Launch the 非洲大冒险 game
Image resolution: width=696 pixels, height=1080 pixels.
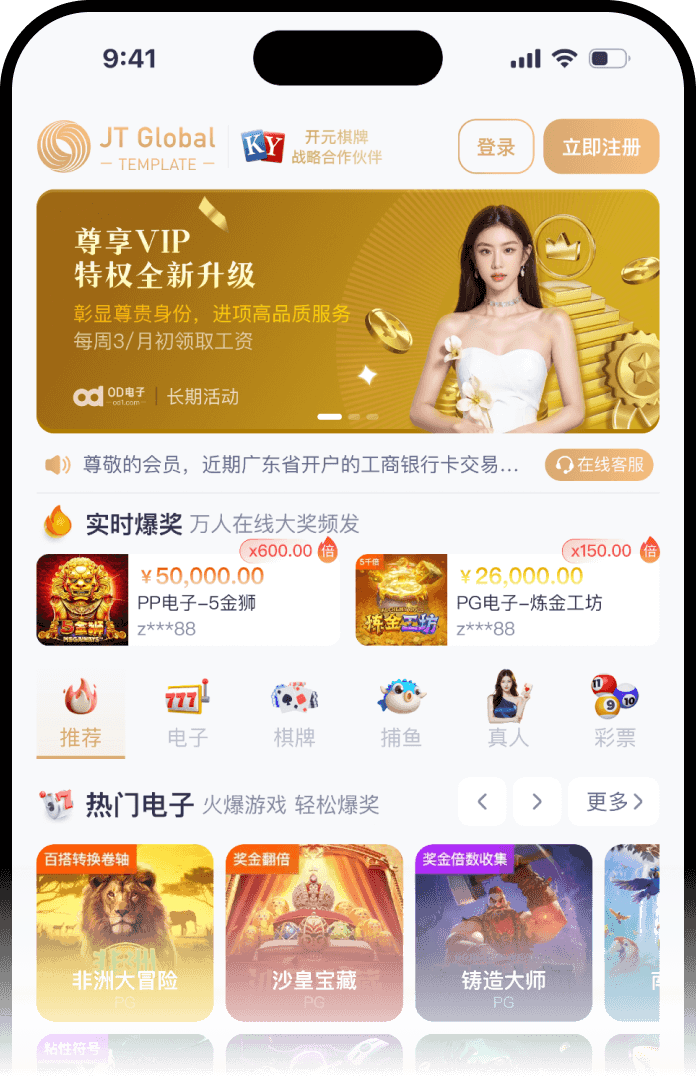[125, 932]
